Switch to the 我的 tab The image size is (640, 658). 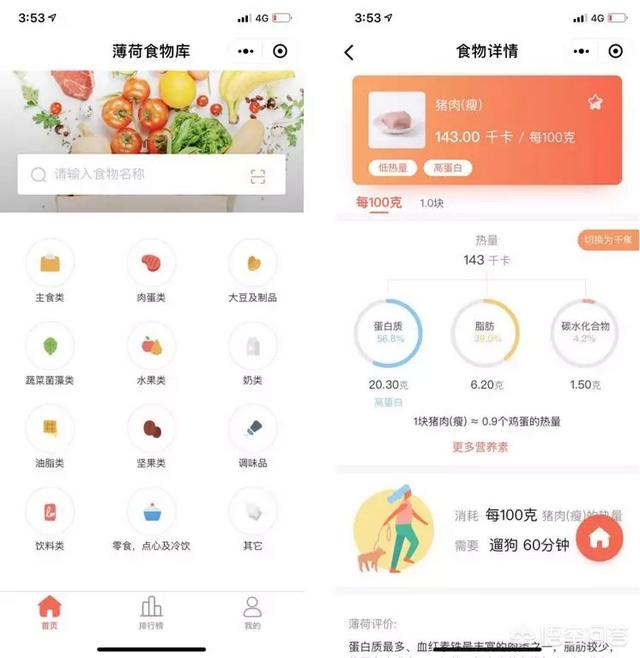pos(252,612)
